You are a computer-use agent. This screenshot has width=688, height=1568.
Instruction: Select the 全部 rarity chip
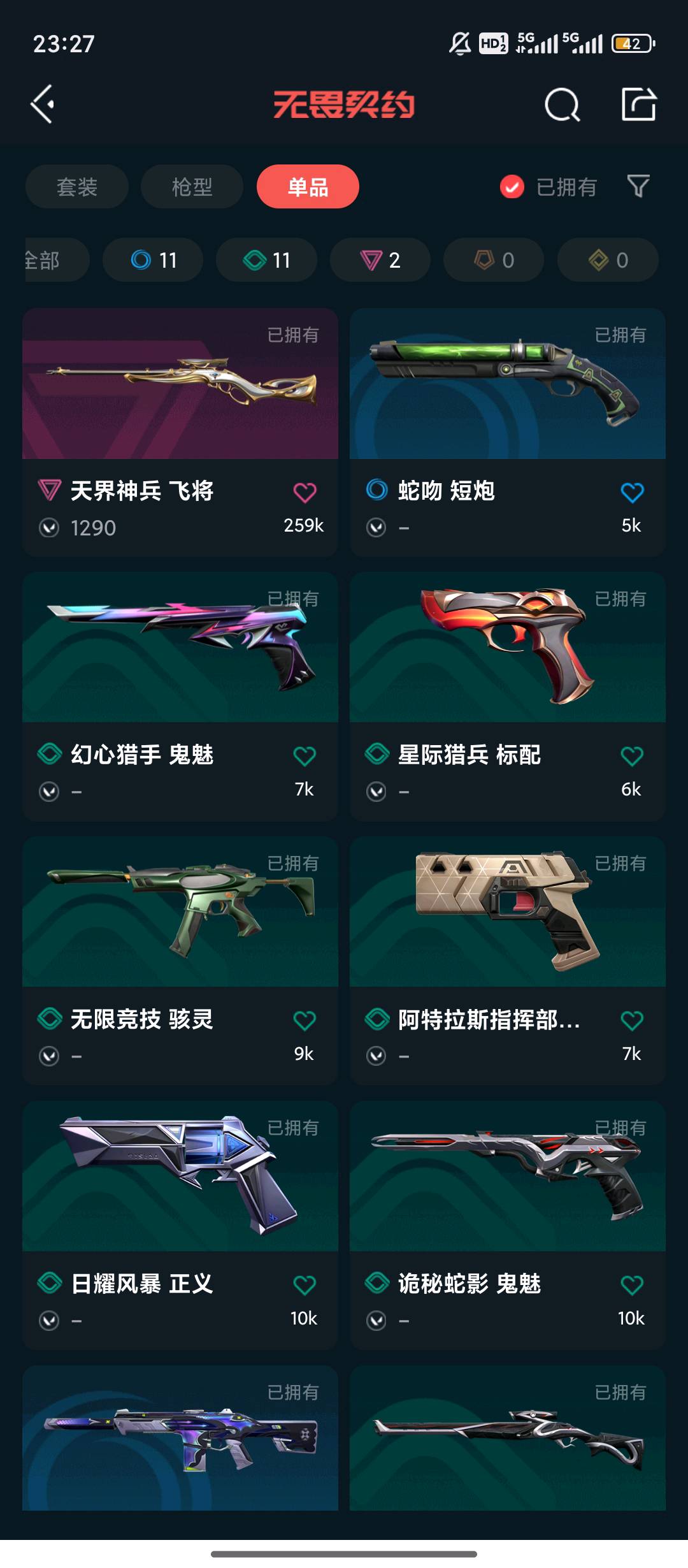(51, 260)
